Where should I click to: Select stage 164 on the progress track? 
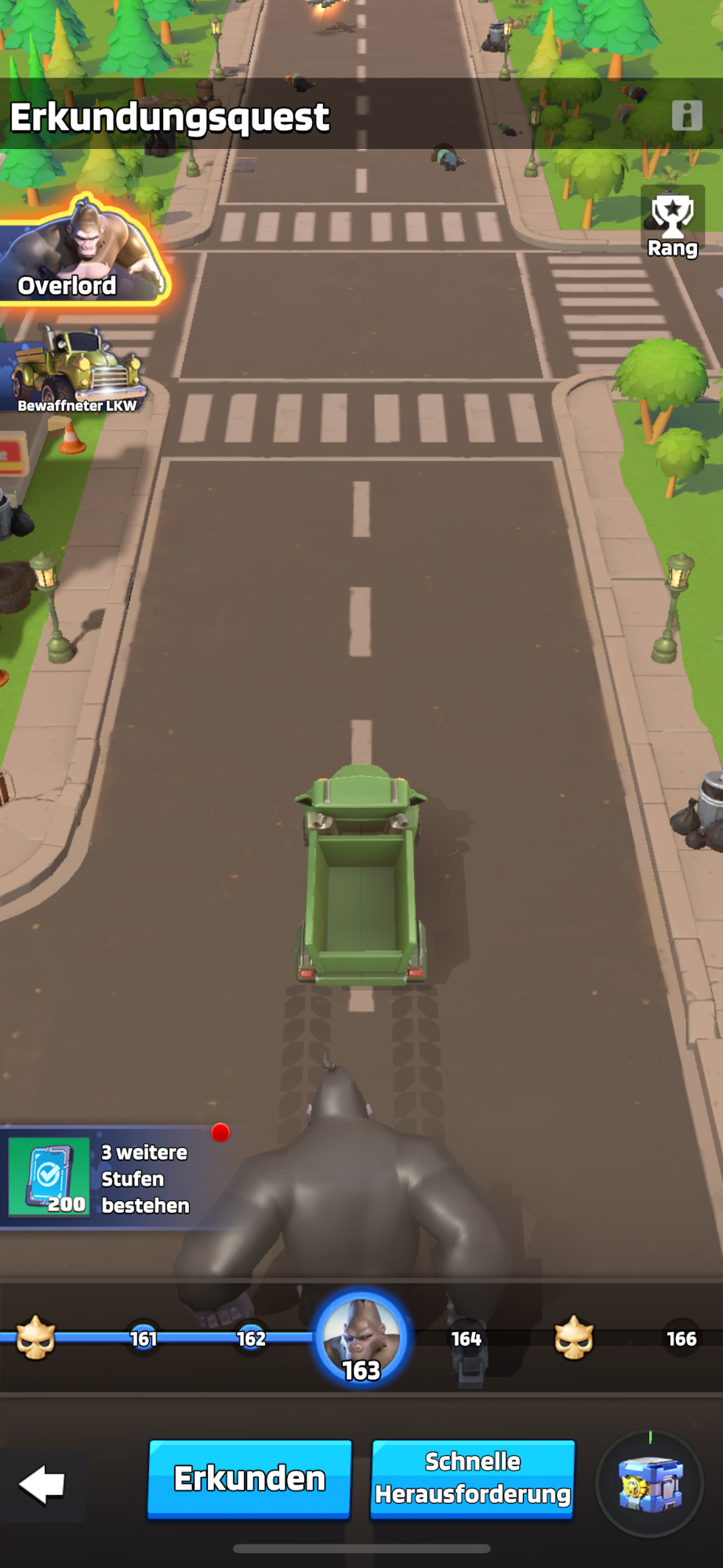[466, 1338]
